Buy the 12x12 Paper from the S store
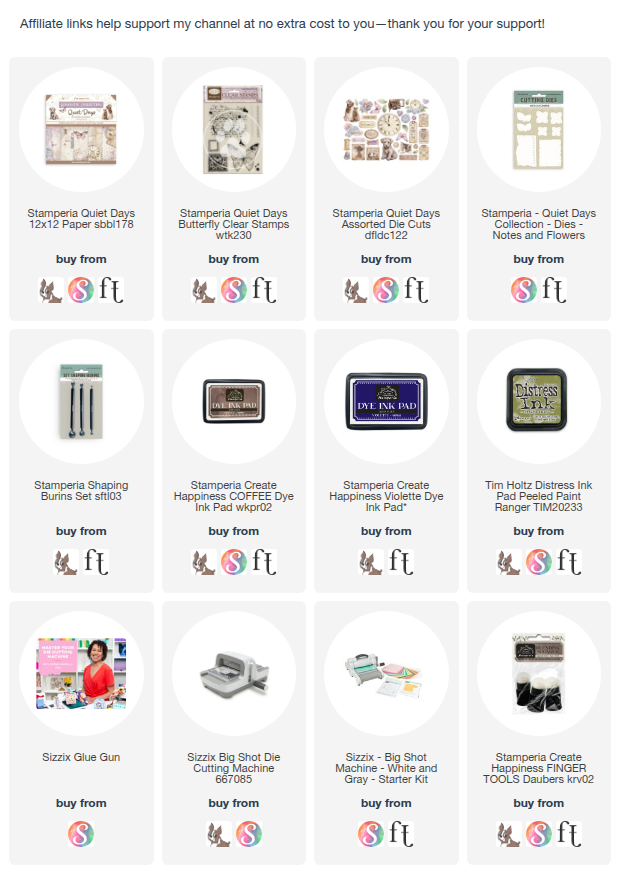The width and height of the screenshot is (620, 886). (81, 290)
